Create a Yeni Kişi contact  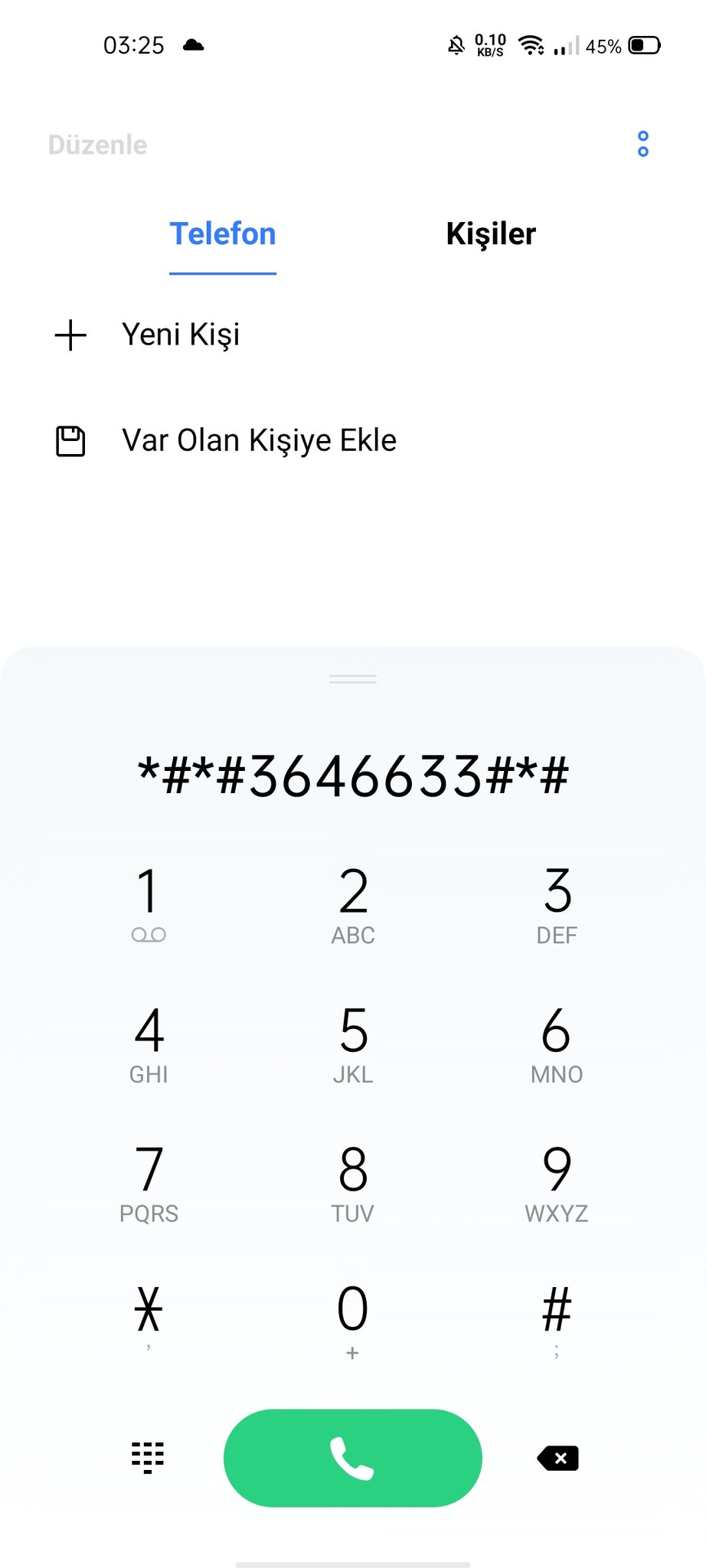353,335
